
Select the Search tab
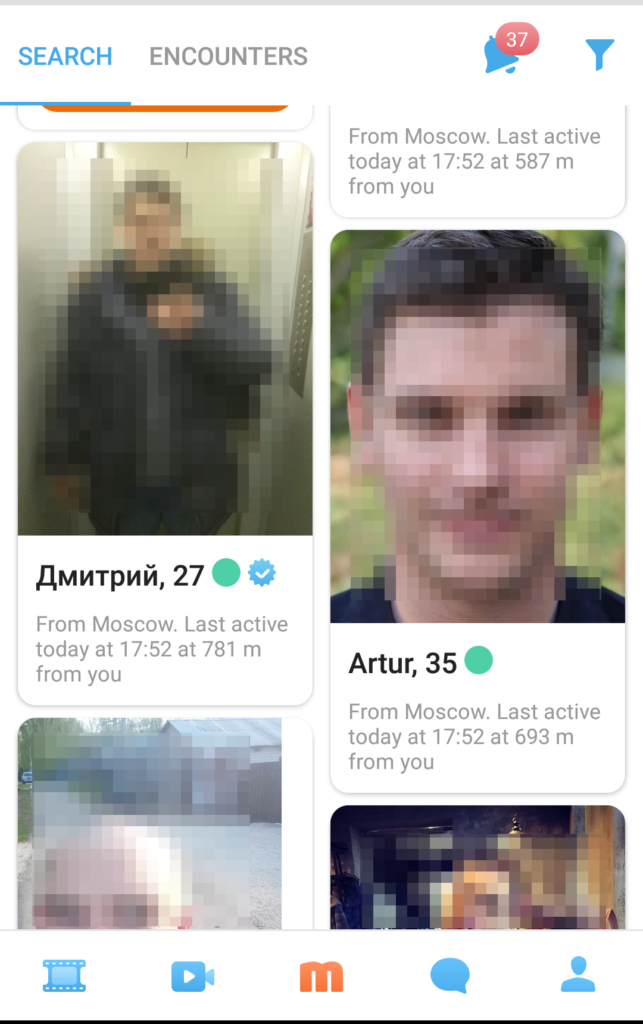point(65,56)
